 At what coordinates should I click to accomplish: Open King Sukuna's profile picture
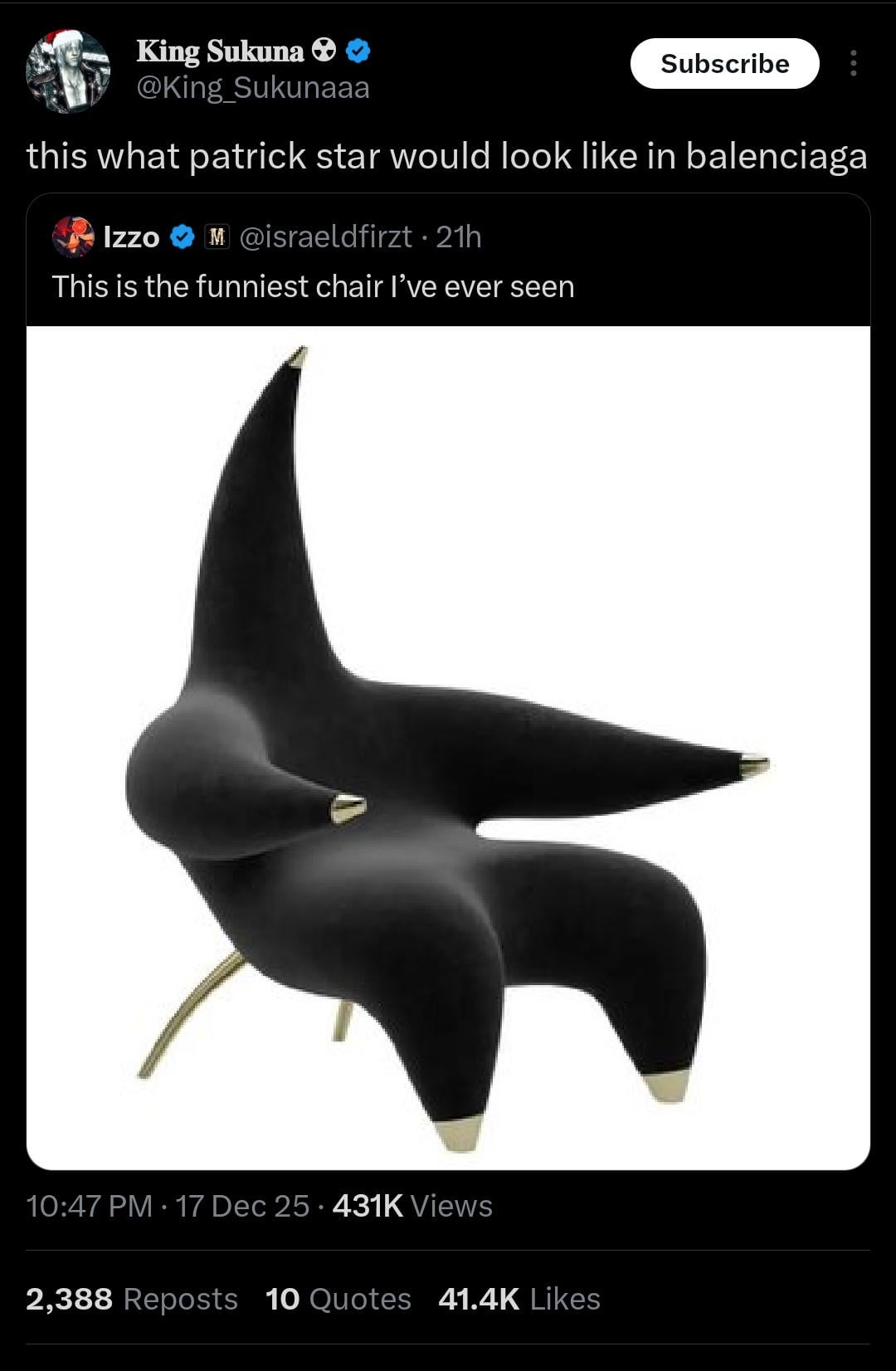pos(68,71)
